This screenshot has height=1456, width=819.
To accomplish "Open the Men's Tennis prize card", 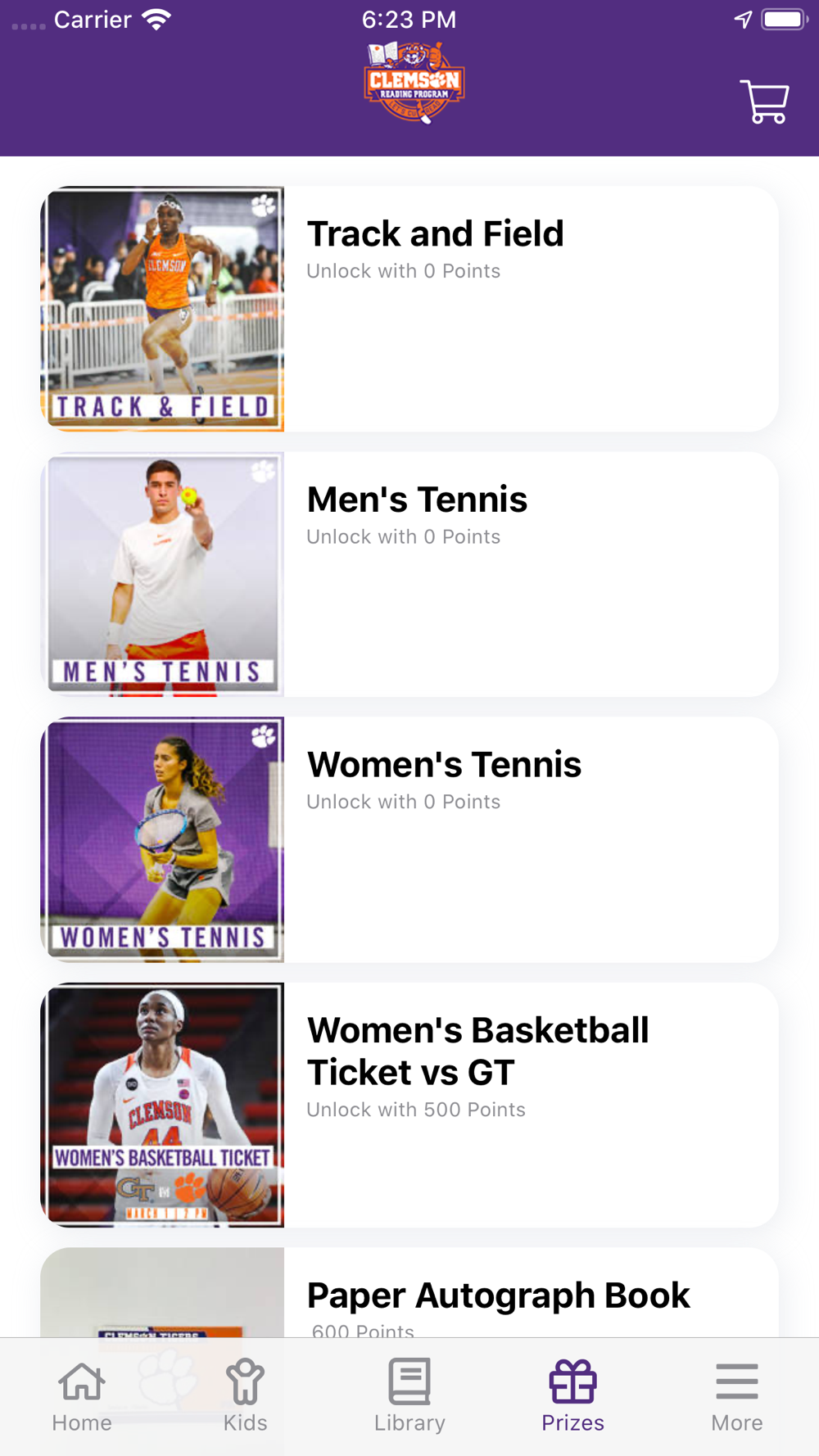I will pyautogui.click(x=409, y=574).
